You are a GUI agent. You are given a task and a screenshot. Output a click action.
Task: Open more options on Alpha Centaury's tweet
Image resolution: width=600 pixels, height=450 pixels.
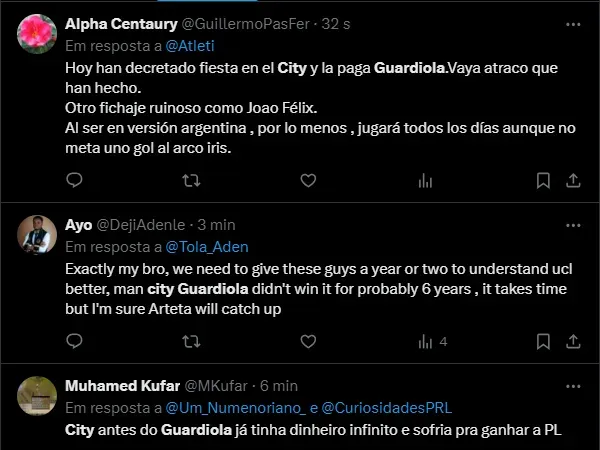coord(572,23)
